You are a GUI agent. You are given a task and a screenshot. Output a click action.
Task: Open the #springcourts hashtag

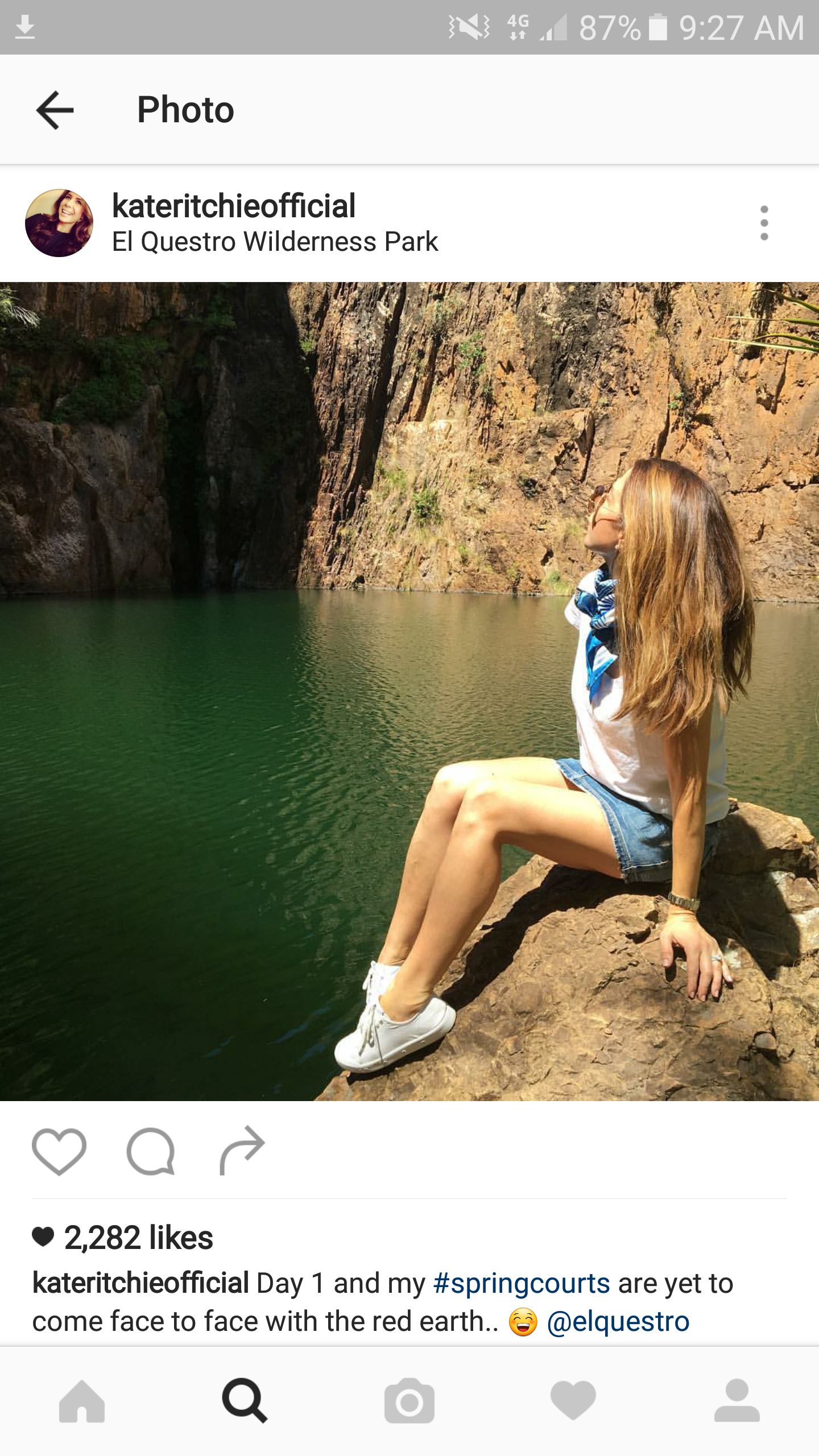pos(521,1284)
